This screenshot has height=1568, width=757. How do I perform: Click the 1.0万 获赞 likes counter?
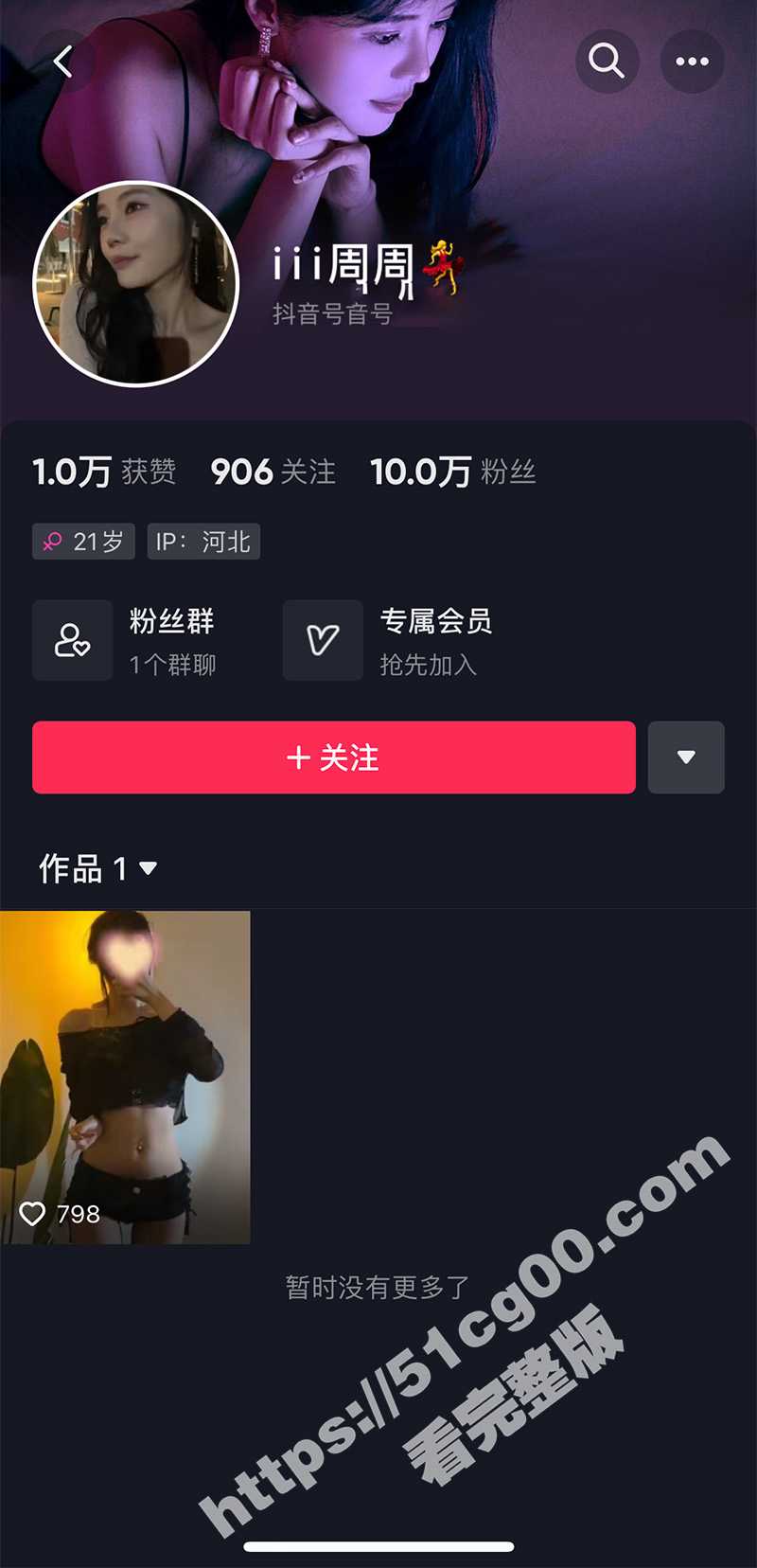click(x=104, y=472)
